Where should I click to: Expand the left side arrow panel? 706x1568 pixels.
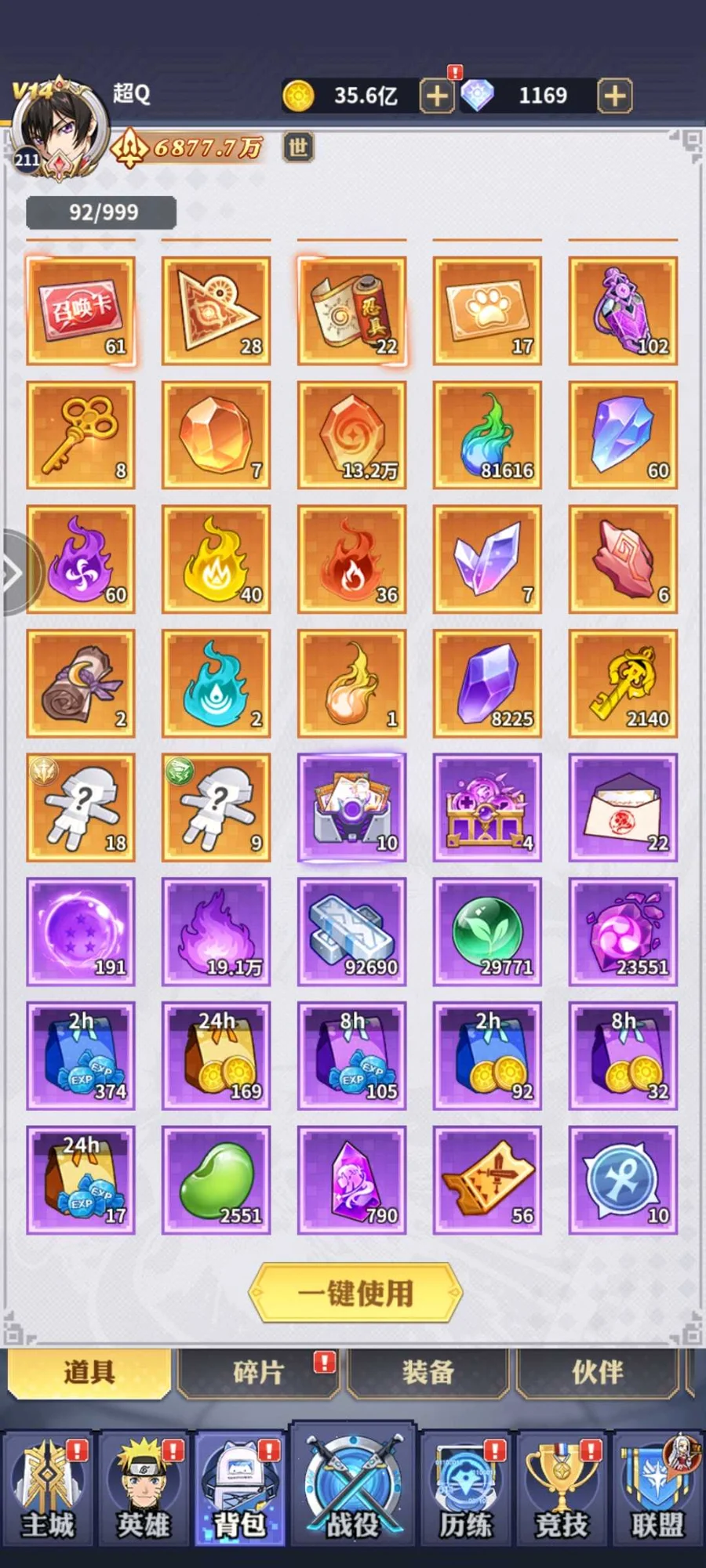tap(16, 573)
